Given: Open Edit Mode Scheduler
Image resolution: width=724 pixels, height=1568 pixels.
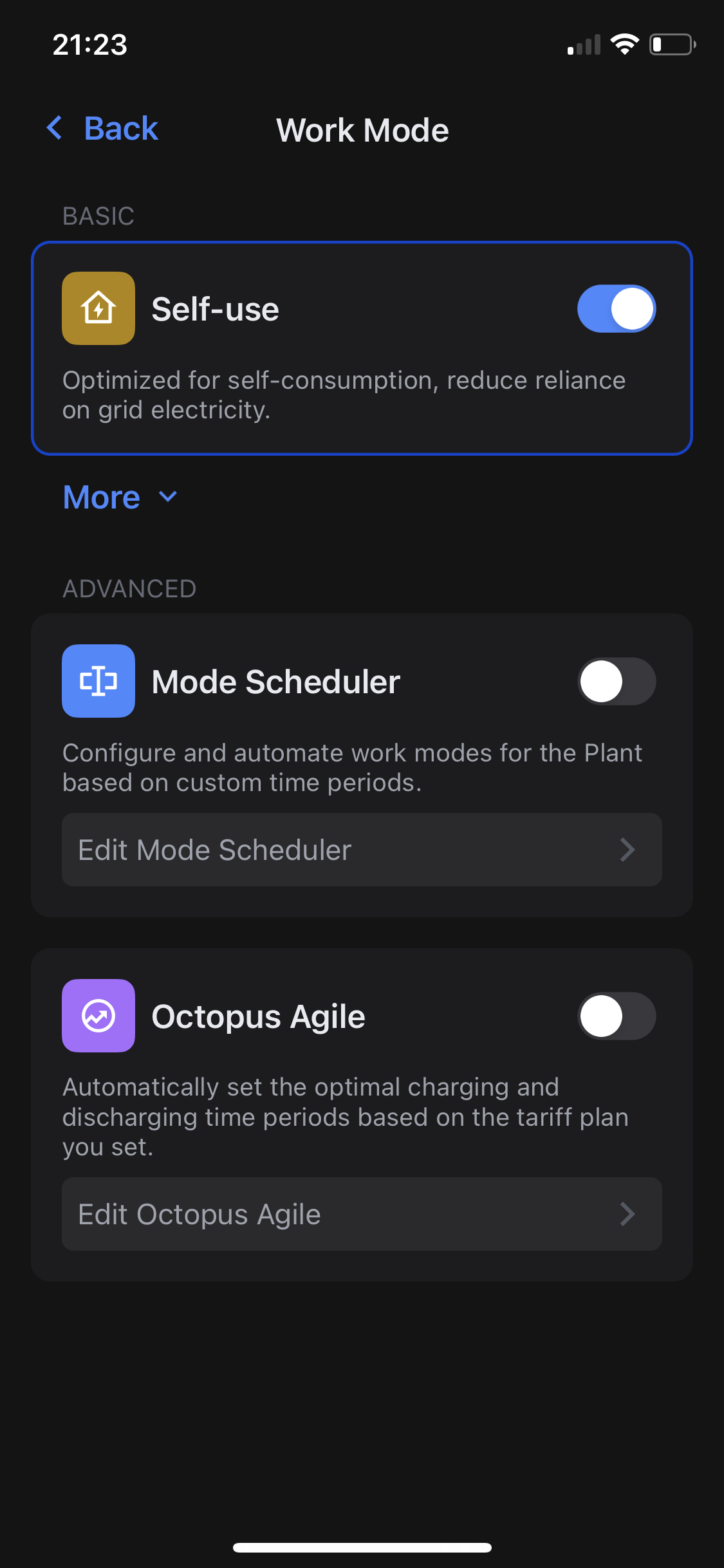Looking at the screenshot, I should [x=362, y=850].
